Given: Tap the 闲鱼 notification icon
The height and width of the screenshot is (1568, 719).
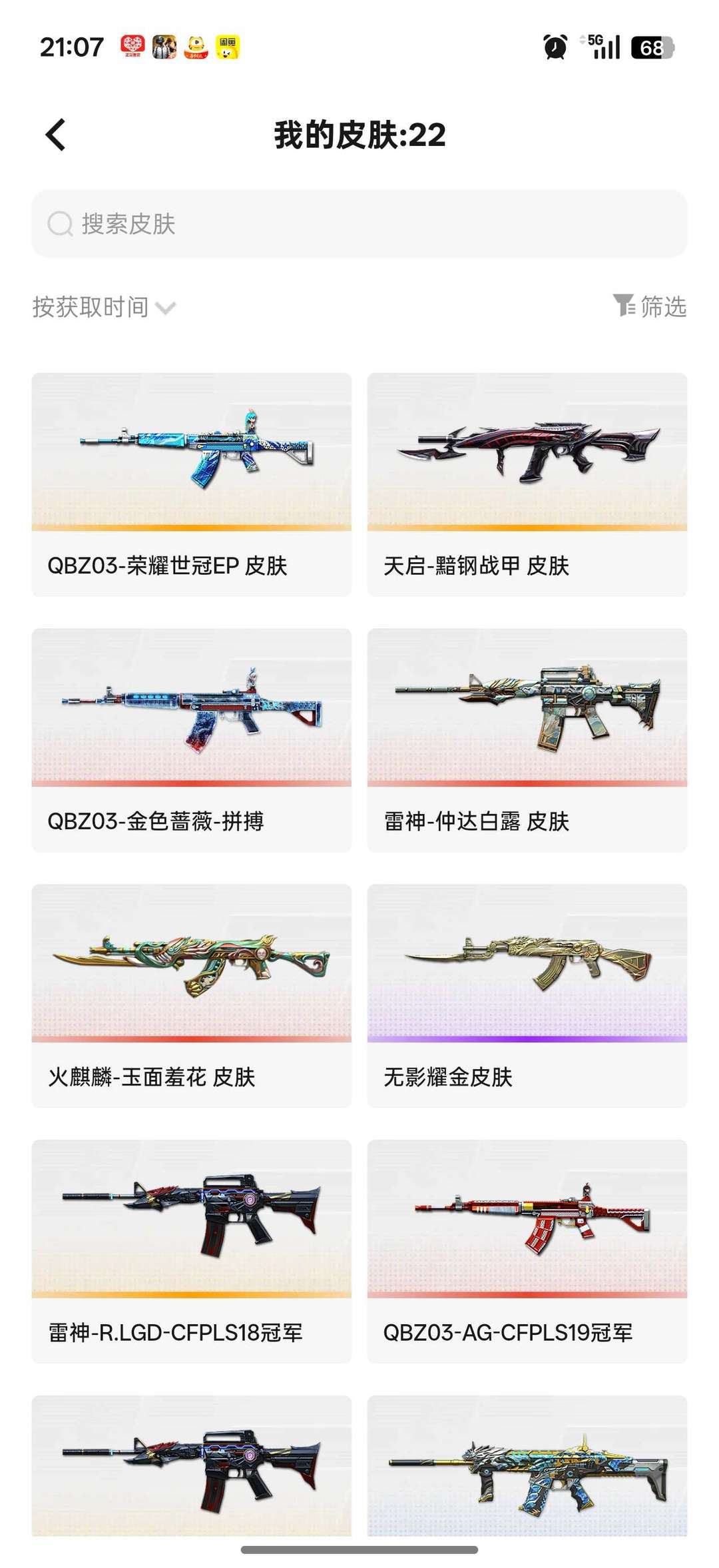Looking at the screenshot, I should (228, 48).
